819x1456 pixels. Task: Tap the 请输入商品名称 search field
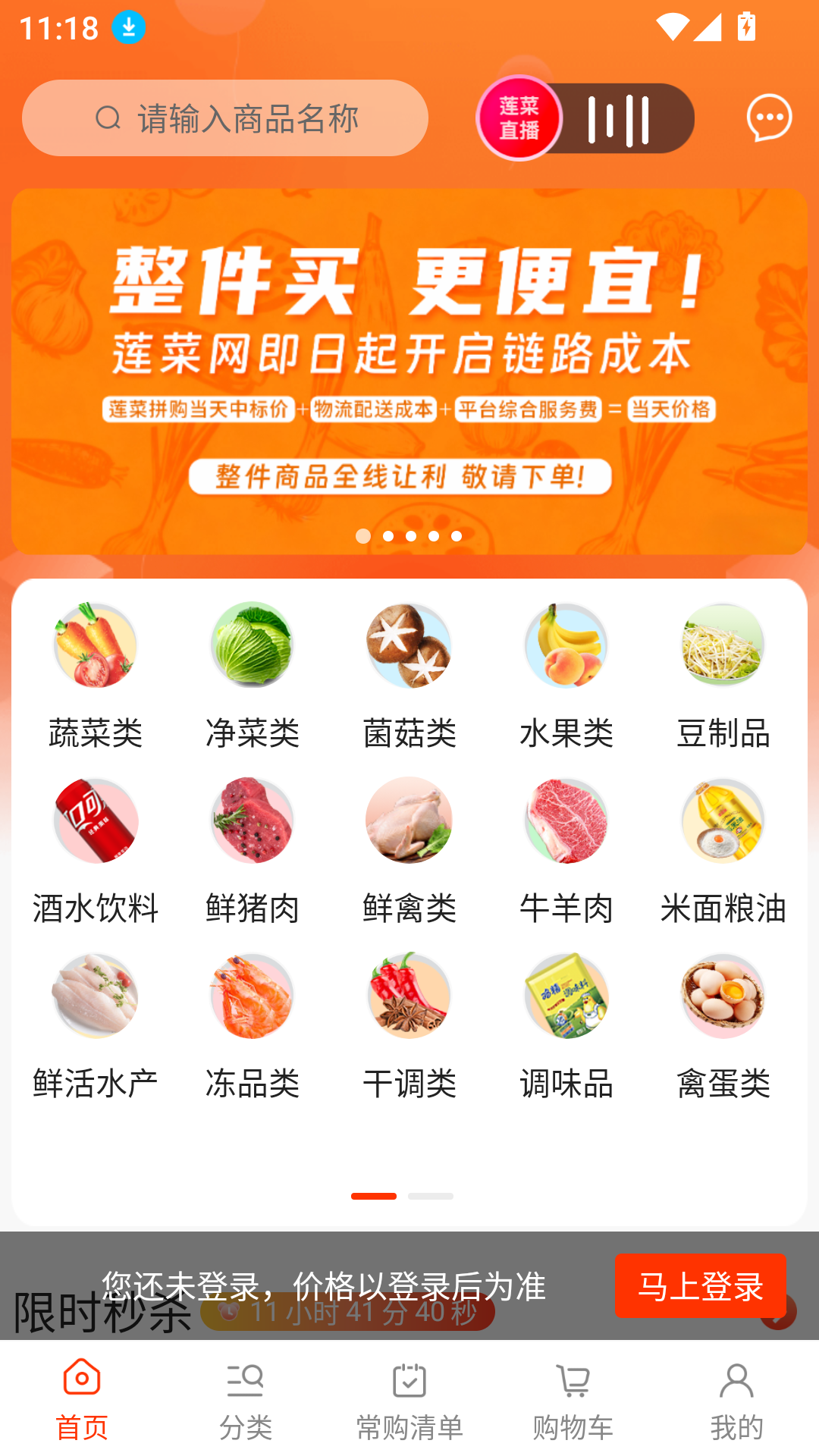click(x=227, y=118)
